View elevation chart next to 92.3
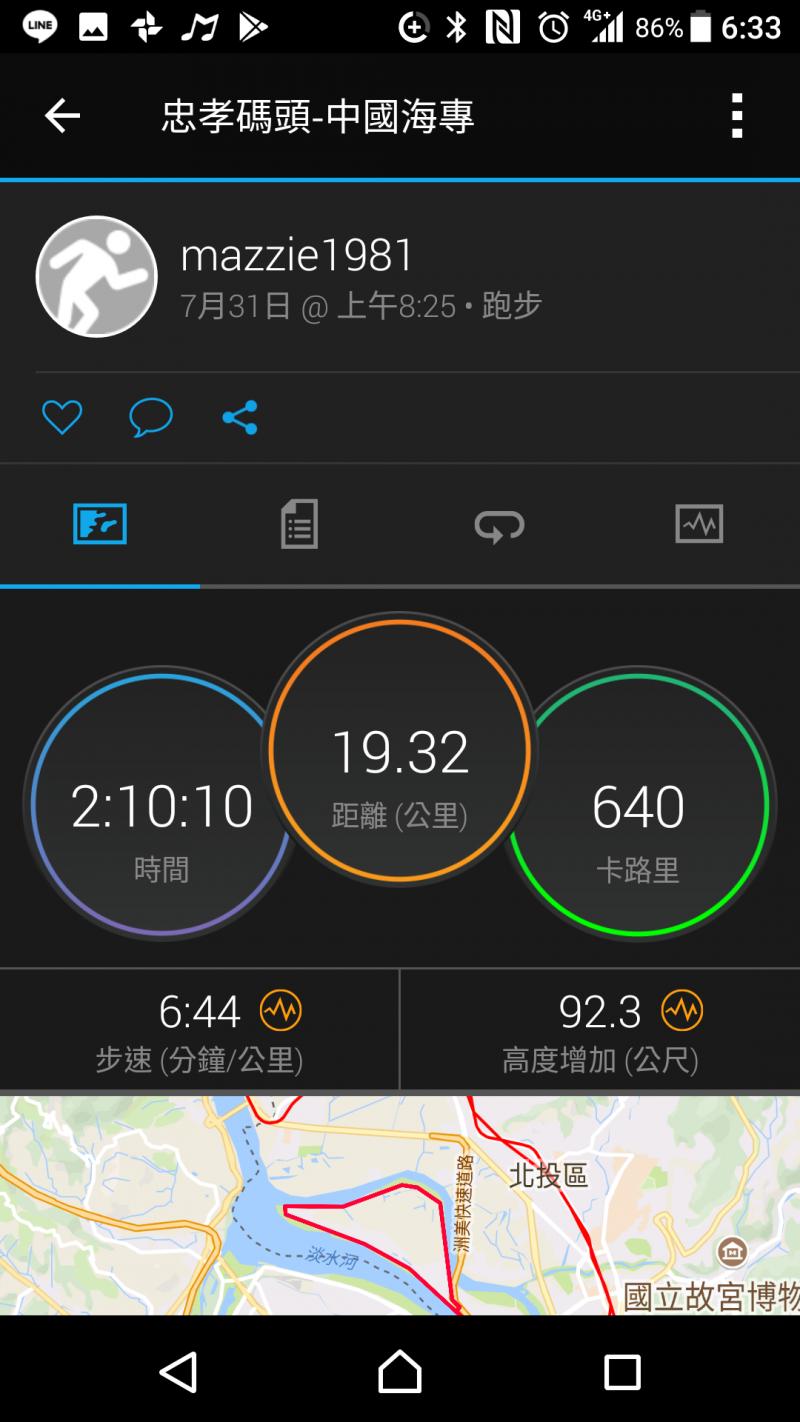Viewport: 800px width, 1422px height. tap(682, 1011)
